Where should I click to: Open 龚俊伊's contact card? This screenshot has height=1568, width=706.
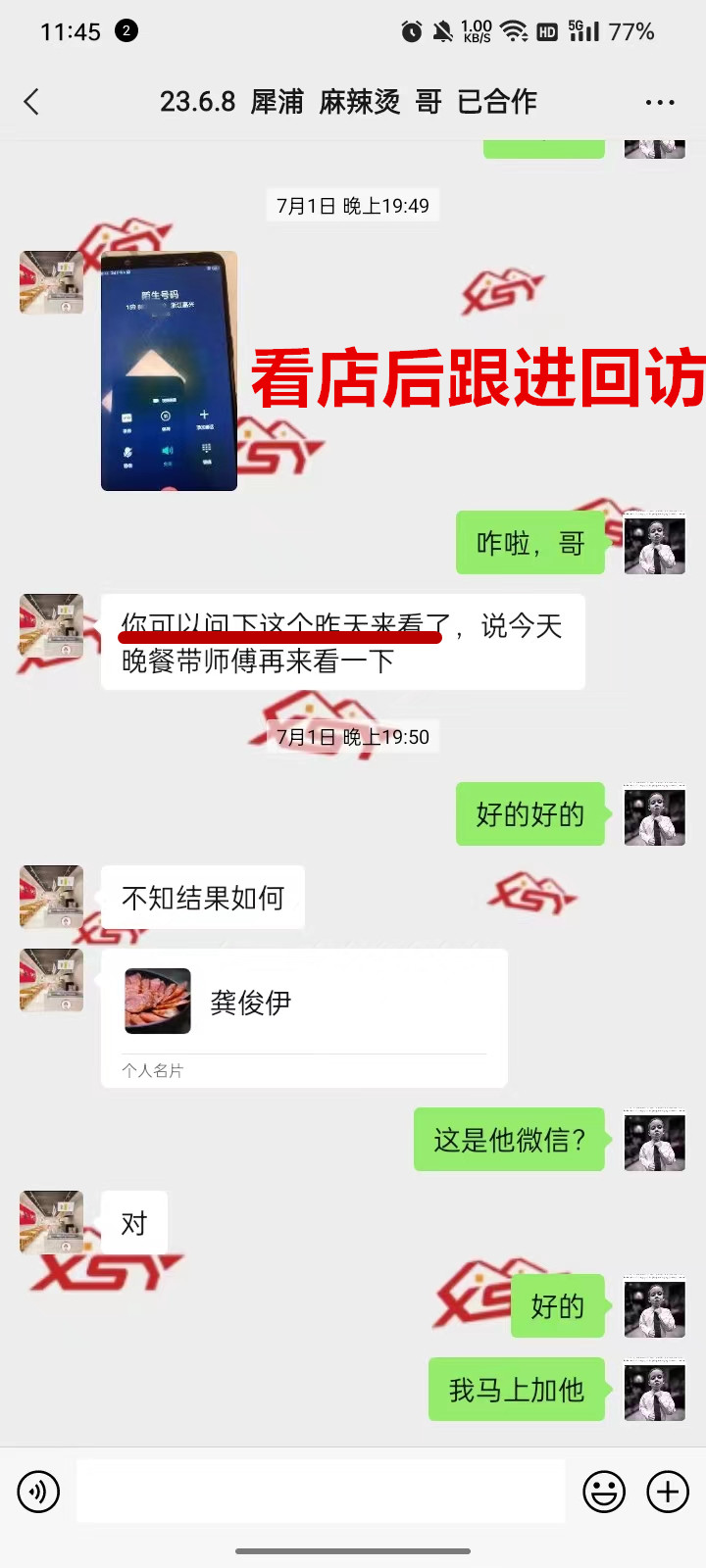tap(304, 1016)
